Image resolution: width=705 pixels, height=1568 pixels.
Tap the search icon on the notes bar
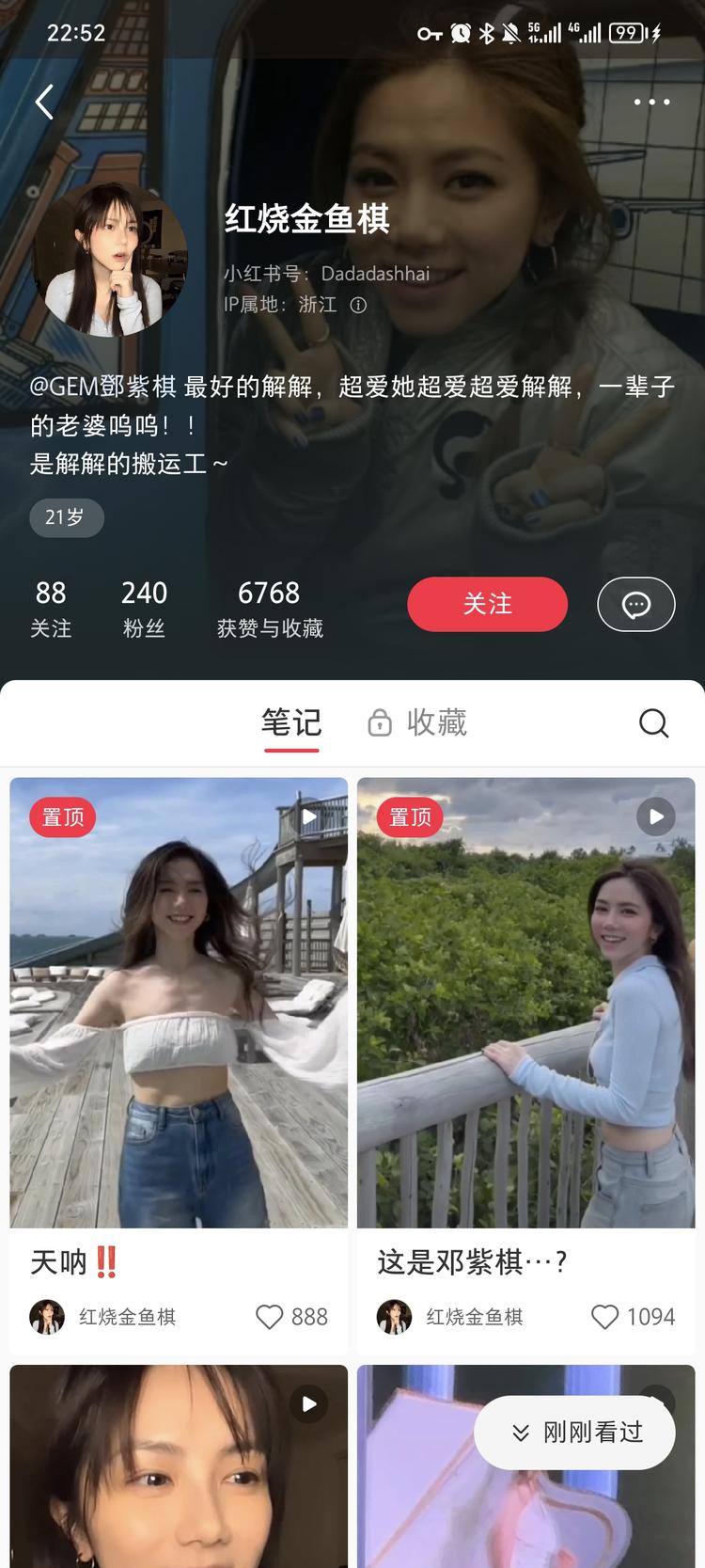(x=653, y=723)
